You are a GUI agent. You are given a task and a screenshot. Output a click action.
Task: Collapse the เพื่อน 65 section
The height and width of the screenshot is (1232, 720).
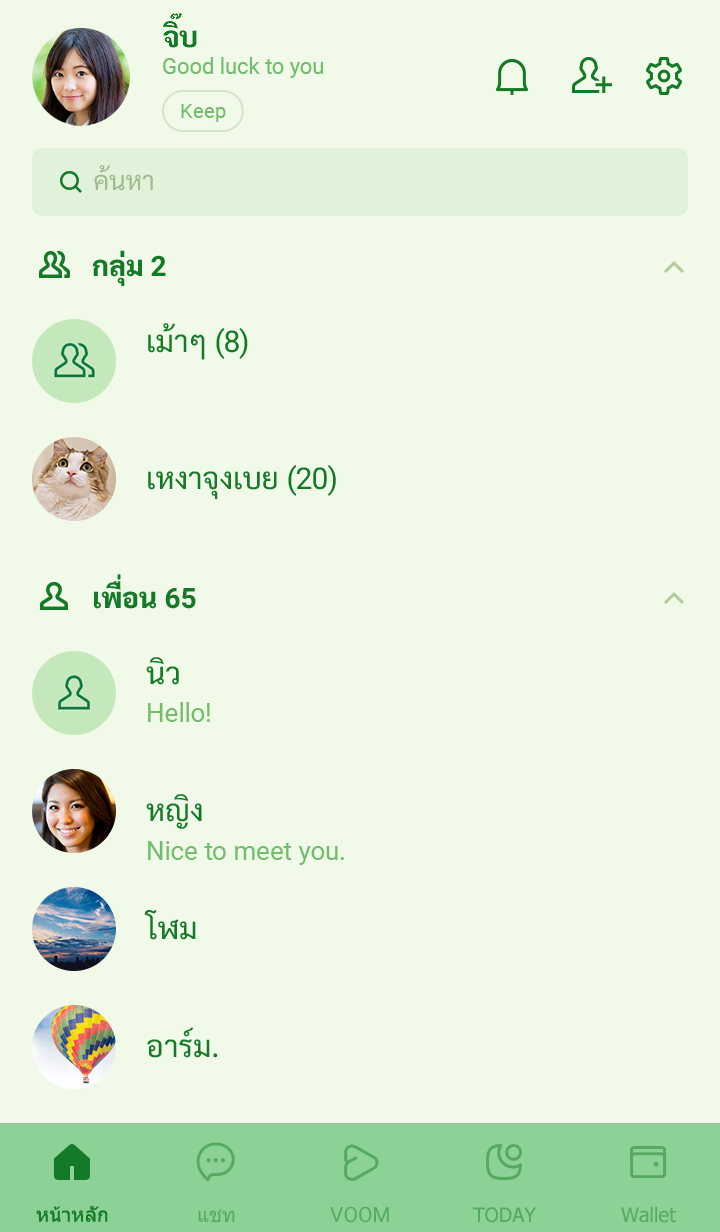[674, 599]
